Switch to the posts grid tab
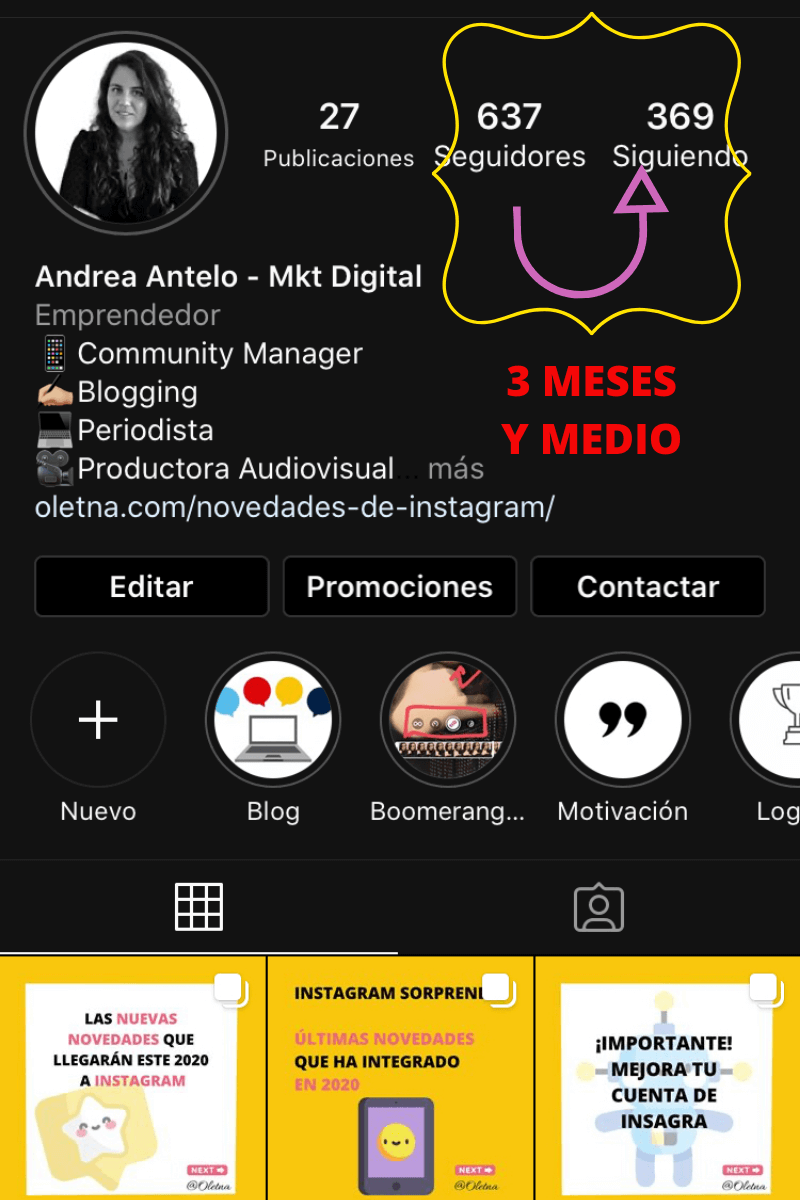800x1200 pixels. point(198,907)
